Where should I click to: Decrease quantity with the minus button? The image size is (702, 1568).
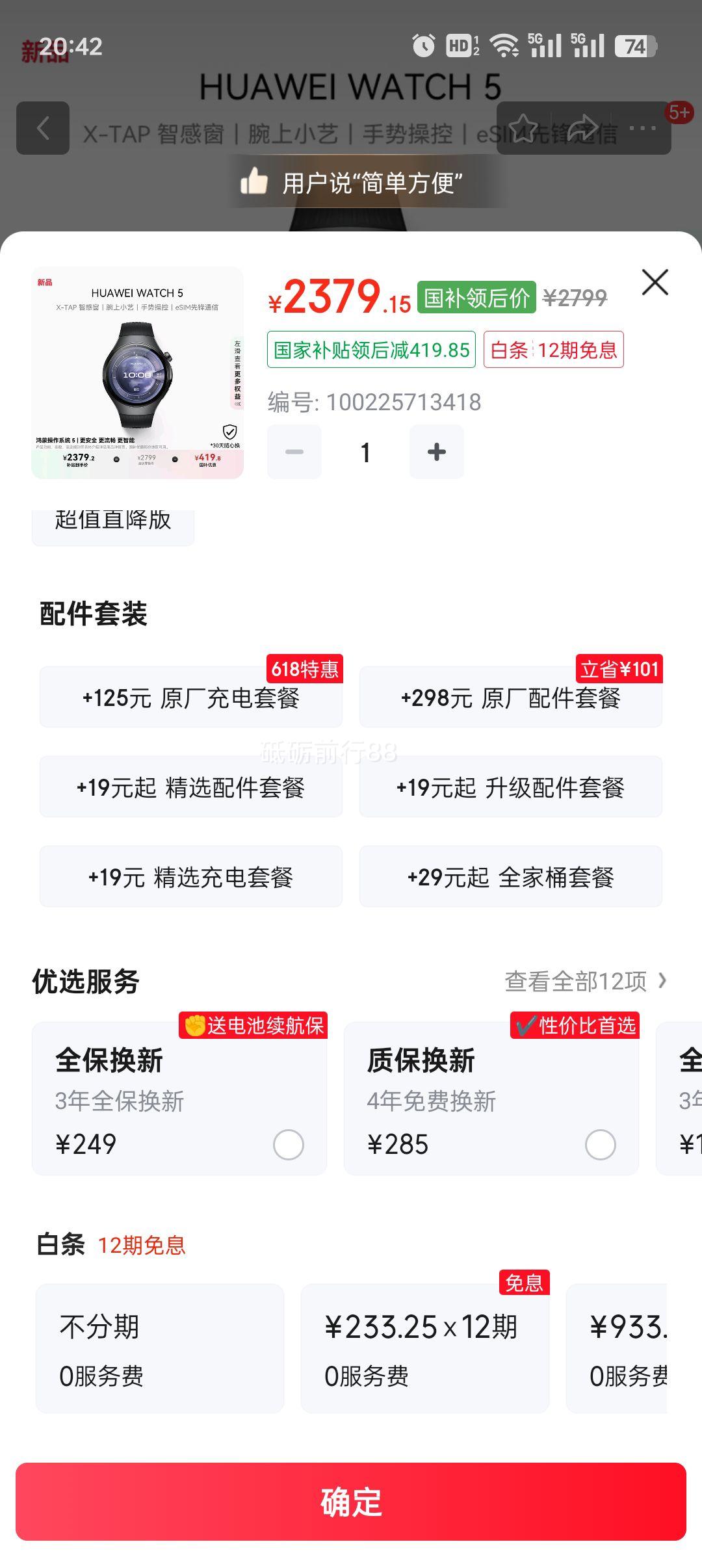click(x=294, y=452)
